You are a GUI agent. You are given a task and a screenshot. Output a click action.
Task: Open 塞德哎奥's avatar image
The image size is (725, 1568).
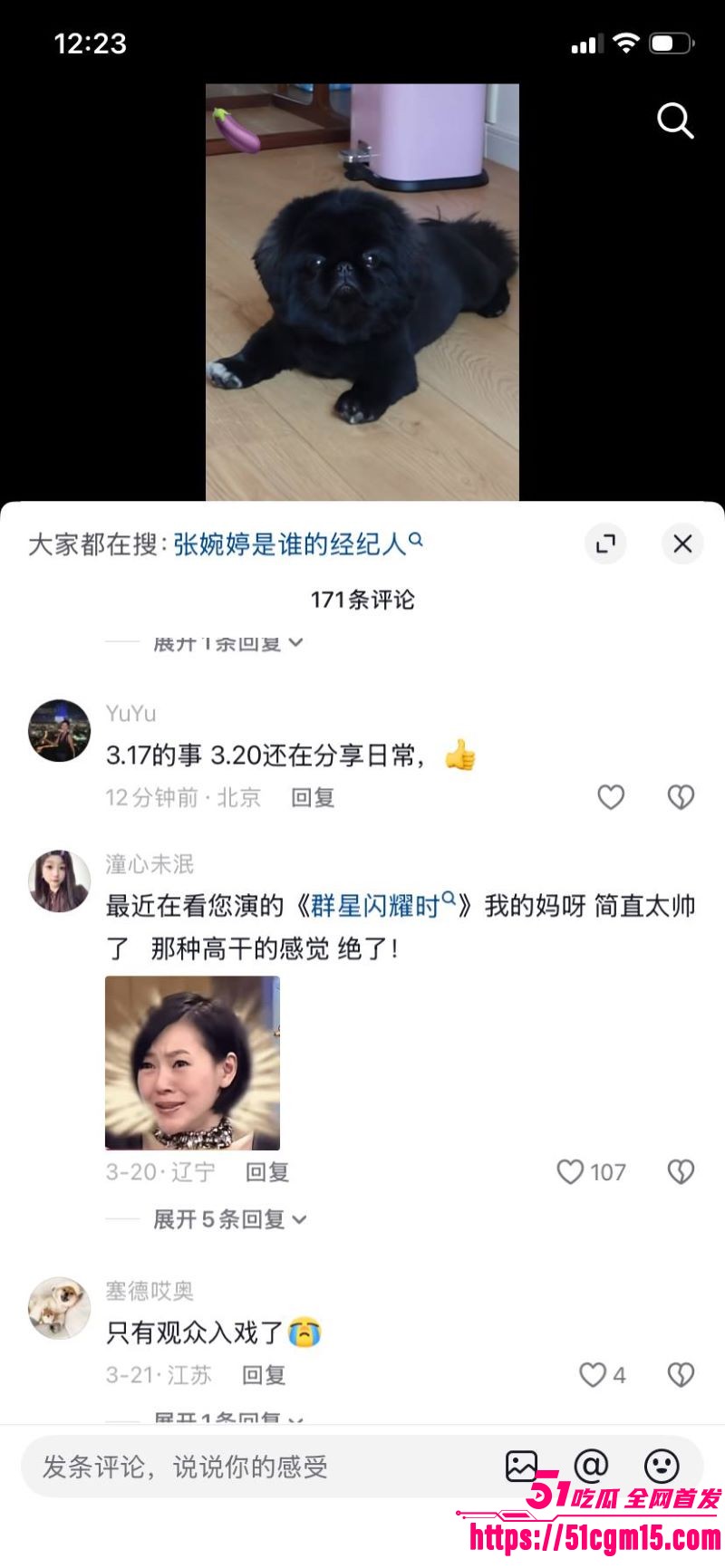(x=59, y=1308)
